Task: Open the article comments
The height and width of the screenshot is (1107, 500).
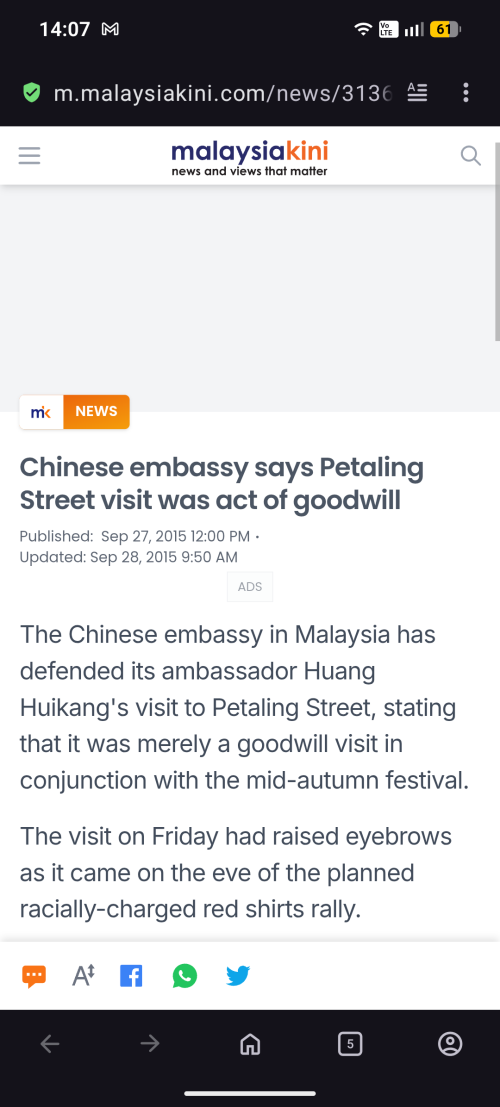Action: [x=34, y=976]
